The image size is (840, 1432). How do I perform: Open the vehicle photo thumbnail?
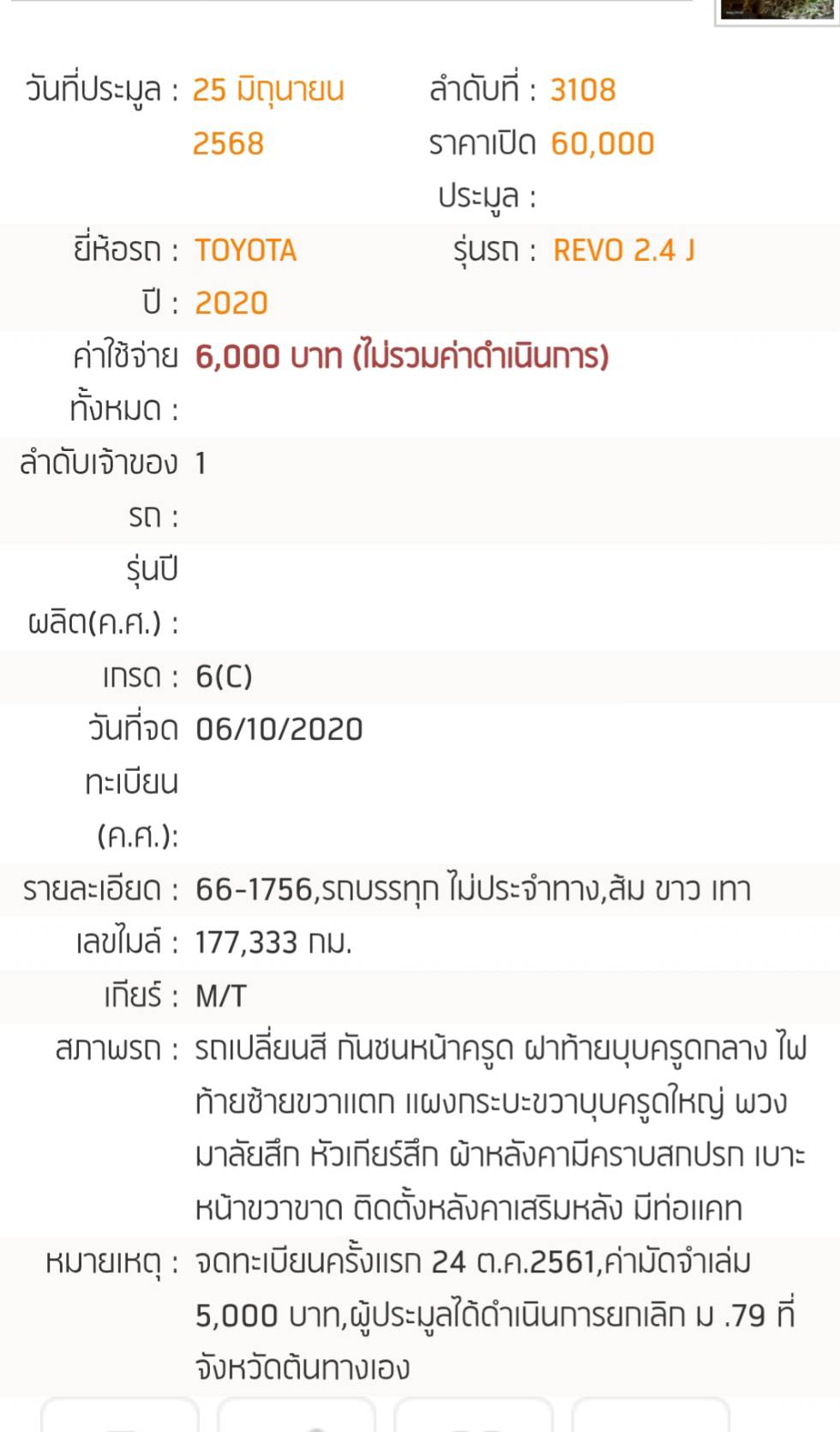(x=777, y=9)
